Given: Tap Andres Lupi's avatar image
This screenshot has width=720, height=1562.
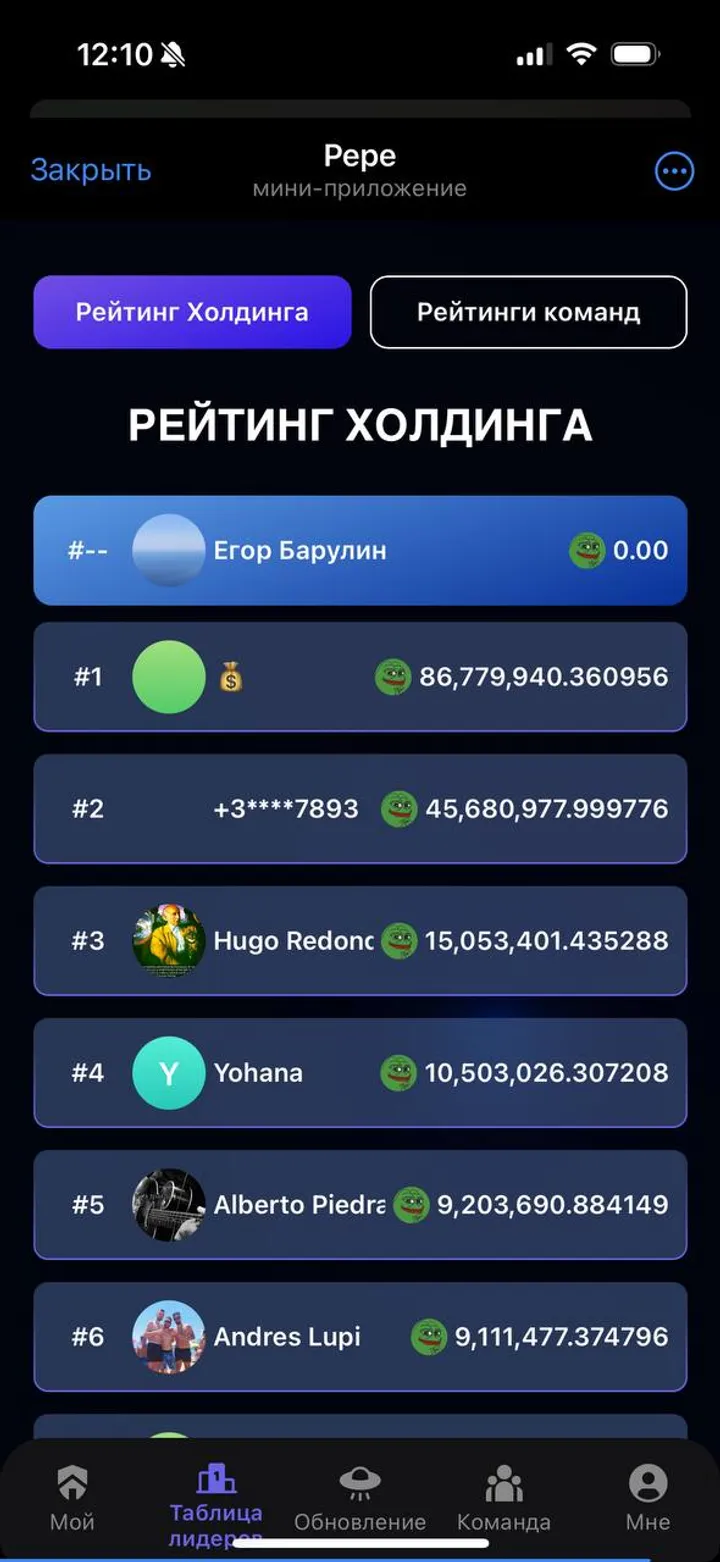Looking at the screenshot, I should coord(168,1337).
